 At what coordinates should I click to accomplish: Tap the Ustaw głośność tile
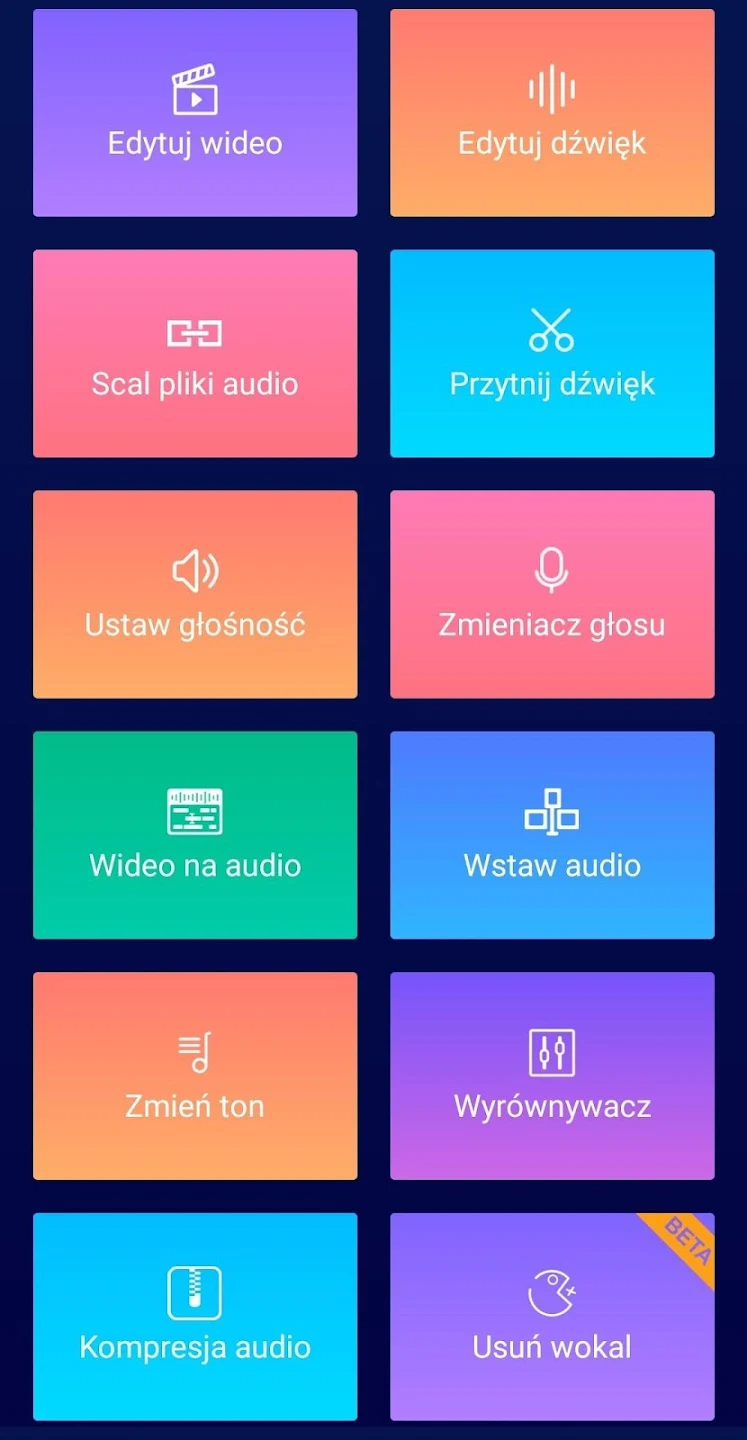(x=195, y=595)
